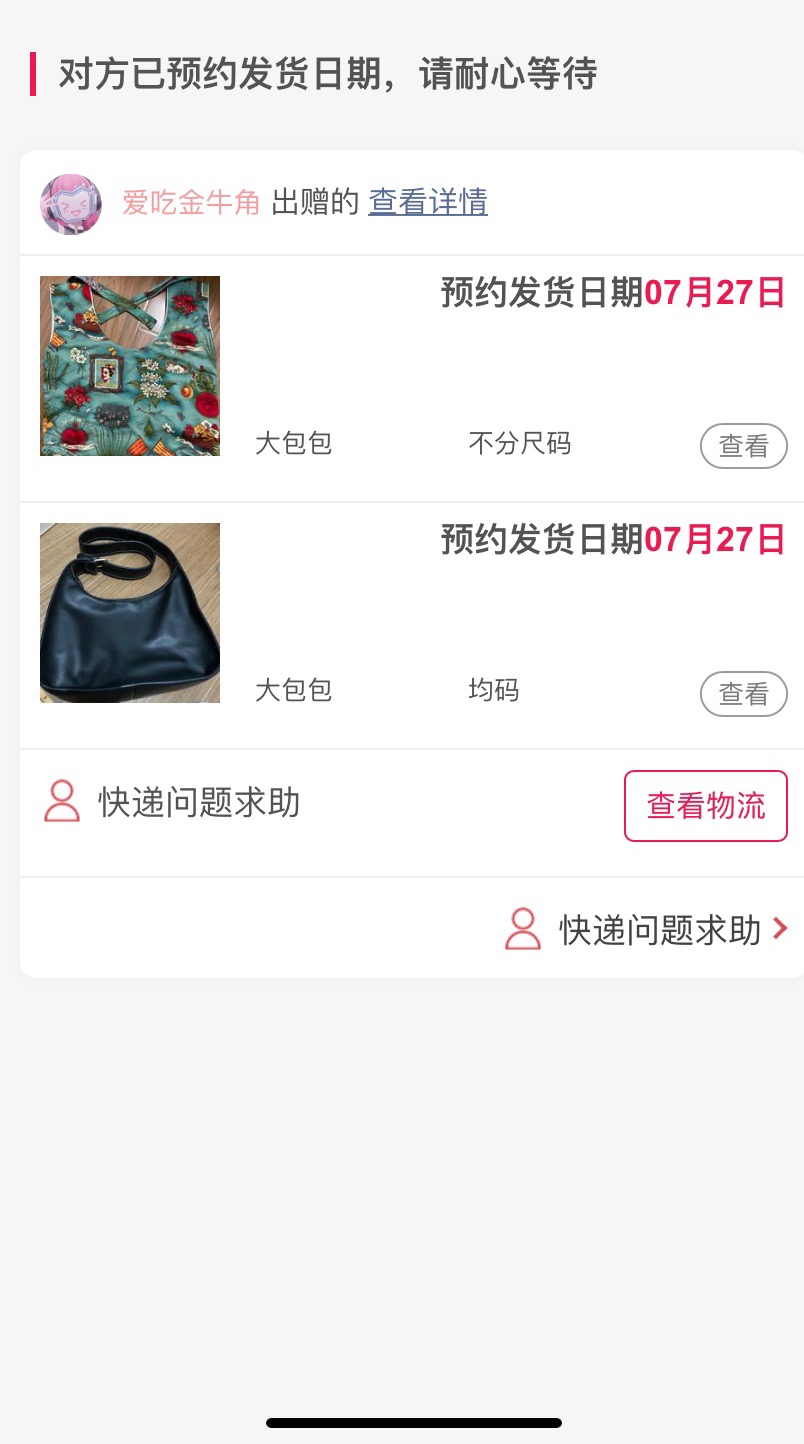The width and height of the screenshot is (804, 1444).
Task: Open the black leather bag thumbnail
Action: coord(130,613)
